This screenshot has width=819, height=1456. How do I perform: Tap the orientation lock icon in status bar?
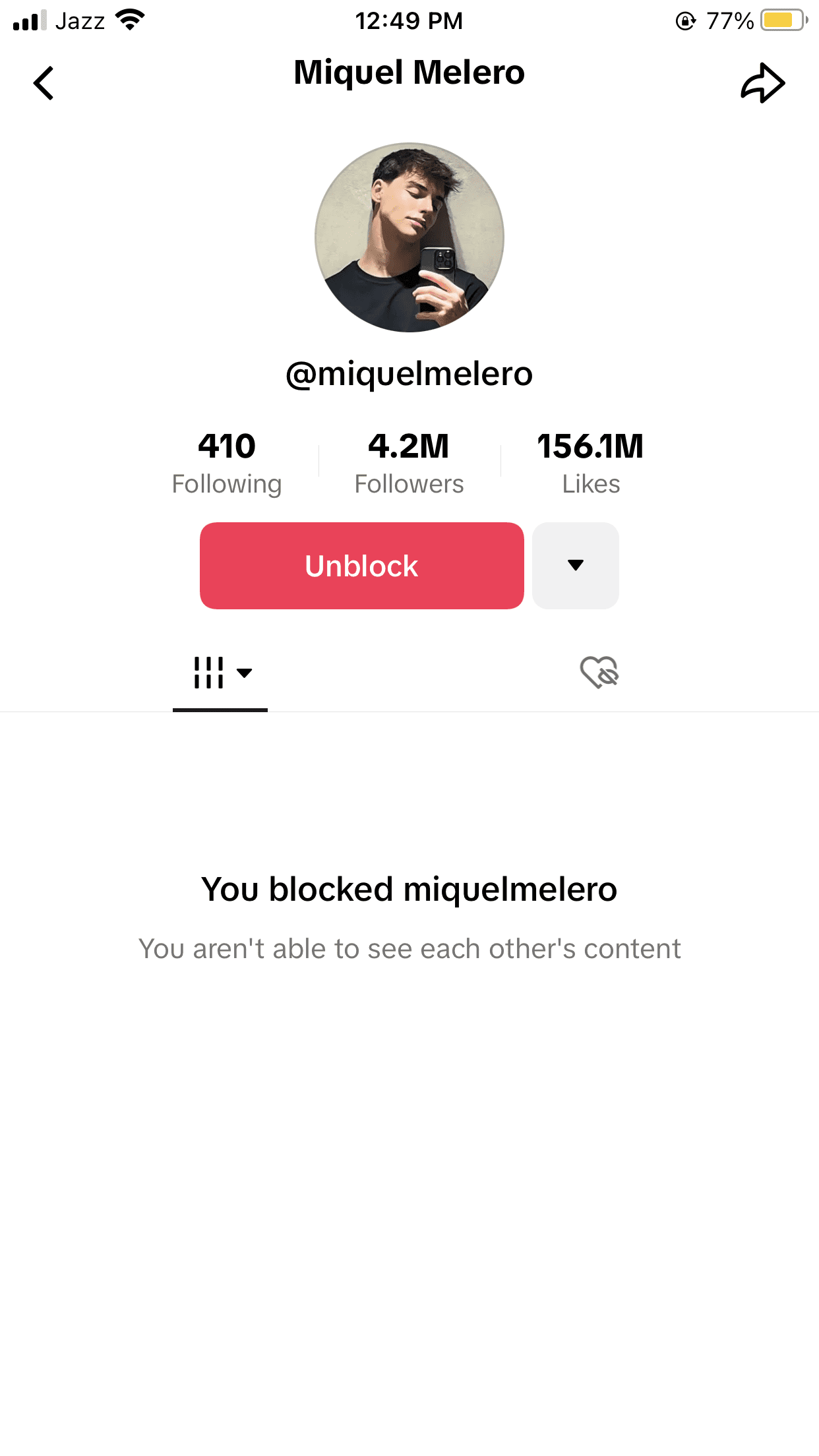click(686, 20)
